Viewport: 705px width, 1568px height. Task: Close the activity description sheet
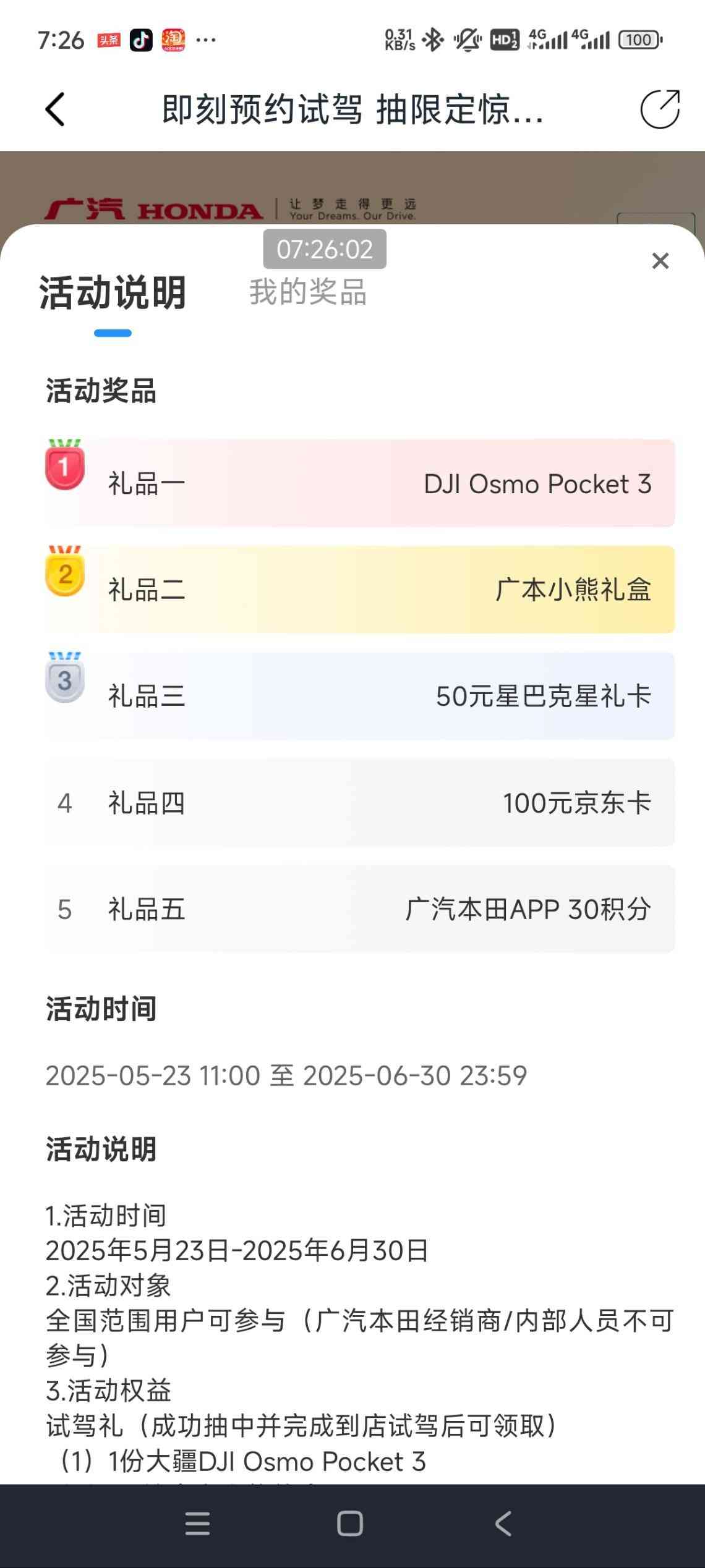tap(660, 261)
